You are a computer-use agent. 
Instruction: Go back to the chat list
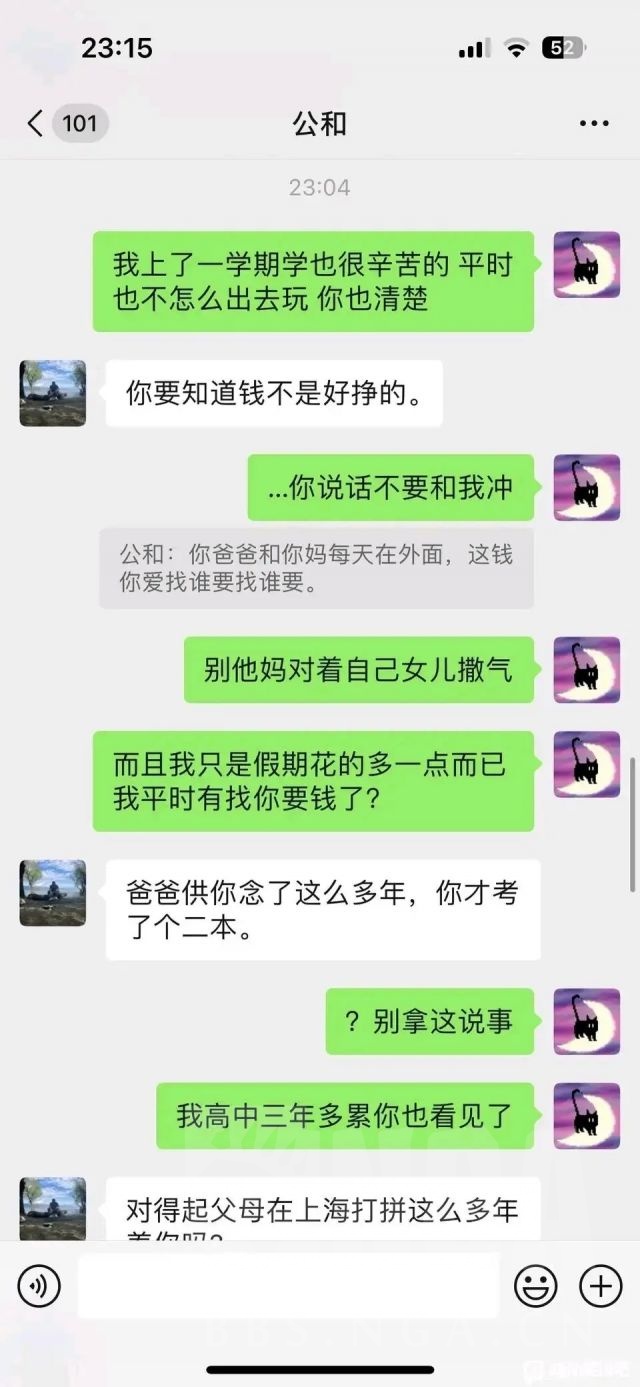[36, 124]
